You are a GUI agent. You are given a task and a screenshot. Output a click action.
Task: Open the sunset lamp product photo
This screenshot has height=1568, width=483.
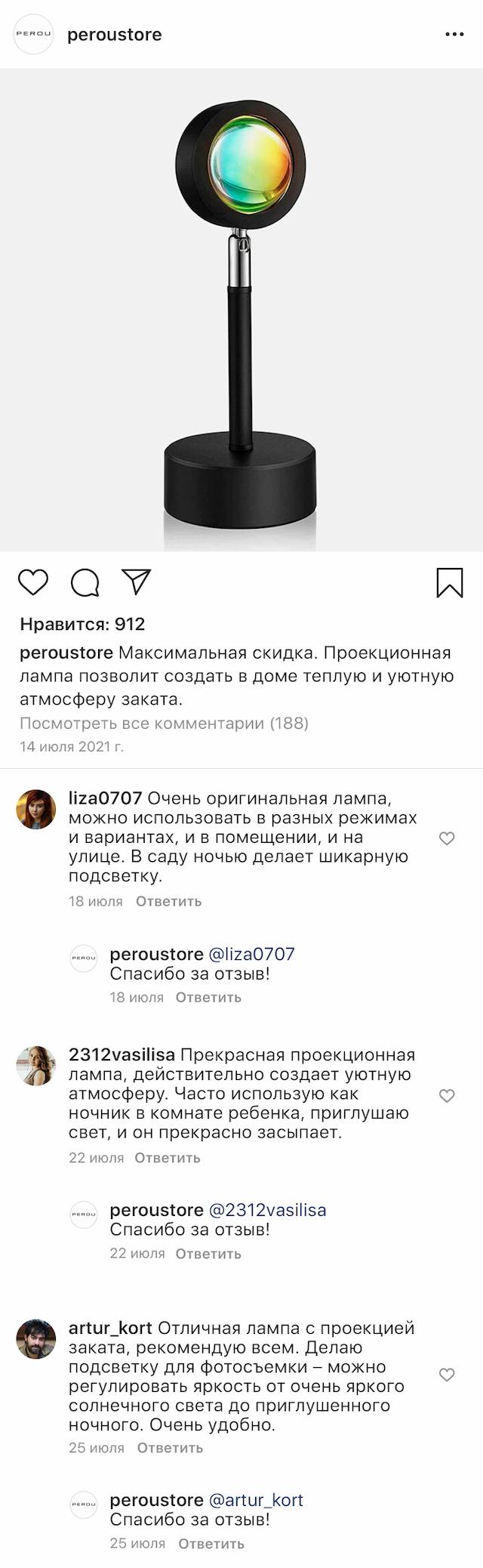pyautogui.click(x=241, y=310)
